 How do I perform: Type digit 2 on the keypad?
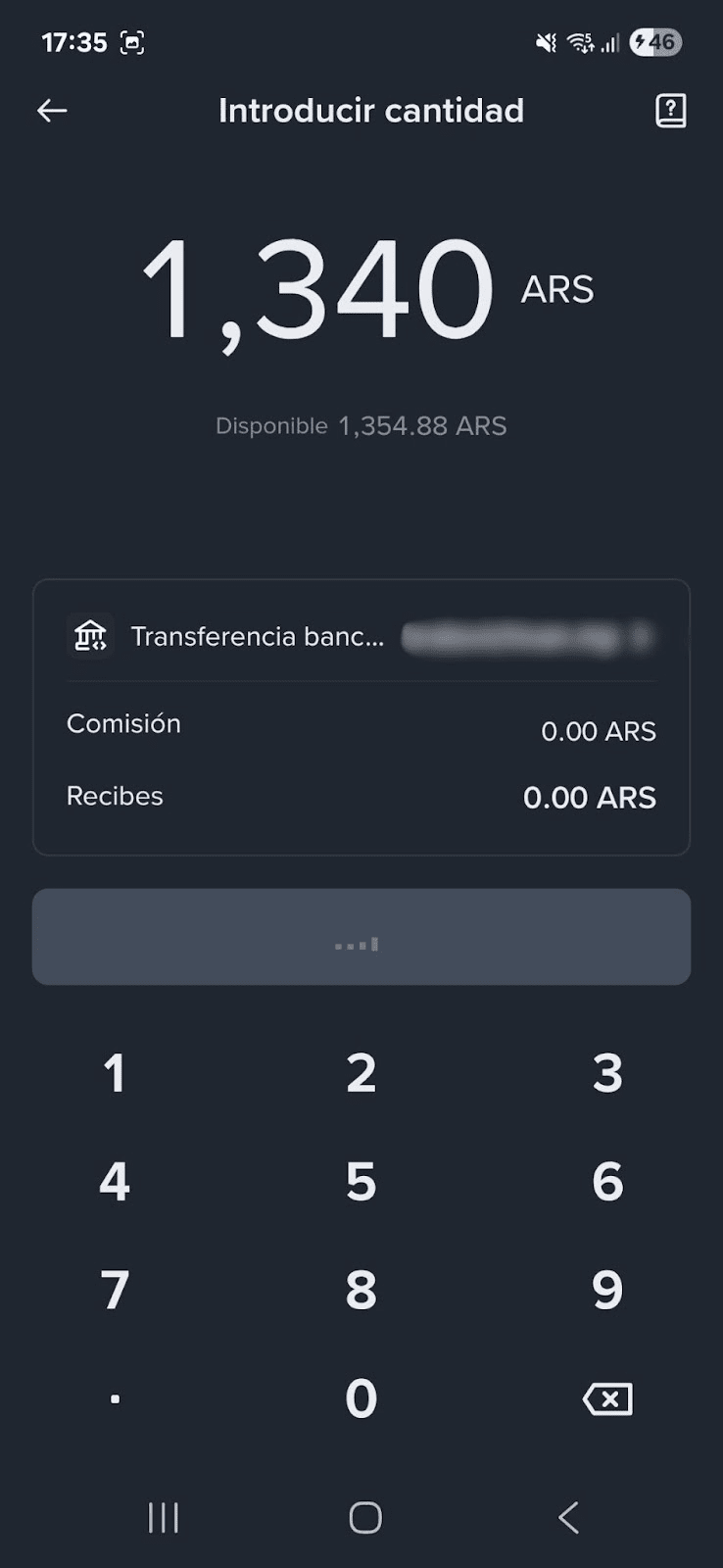point(361,1073)
